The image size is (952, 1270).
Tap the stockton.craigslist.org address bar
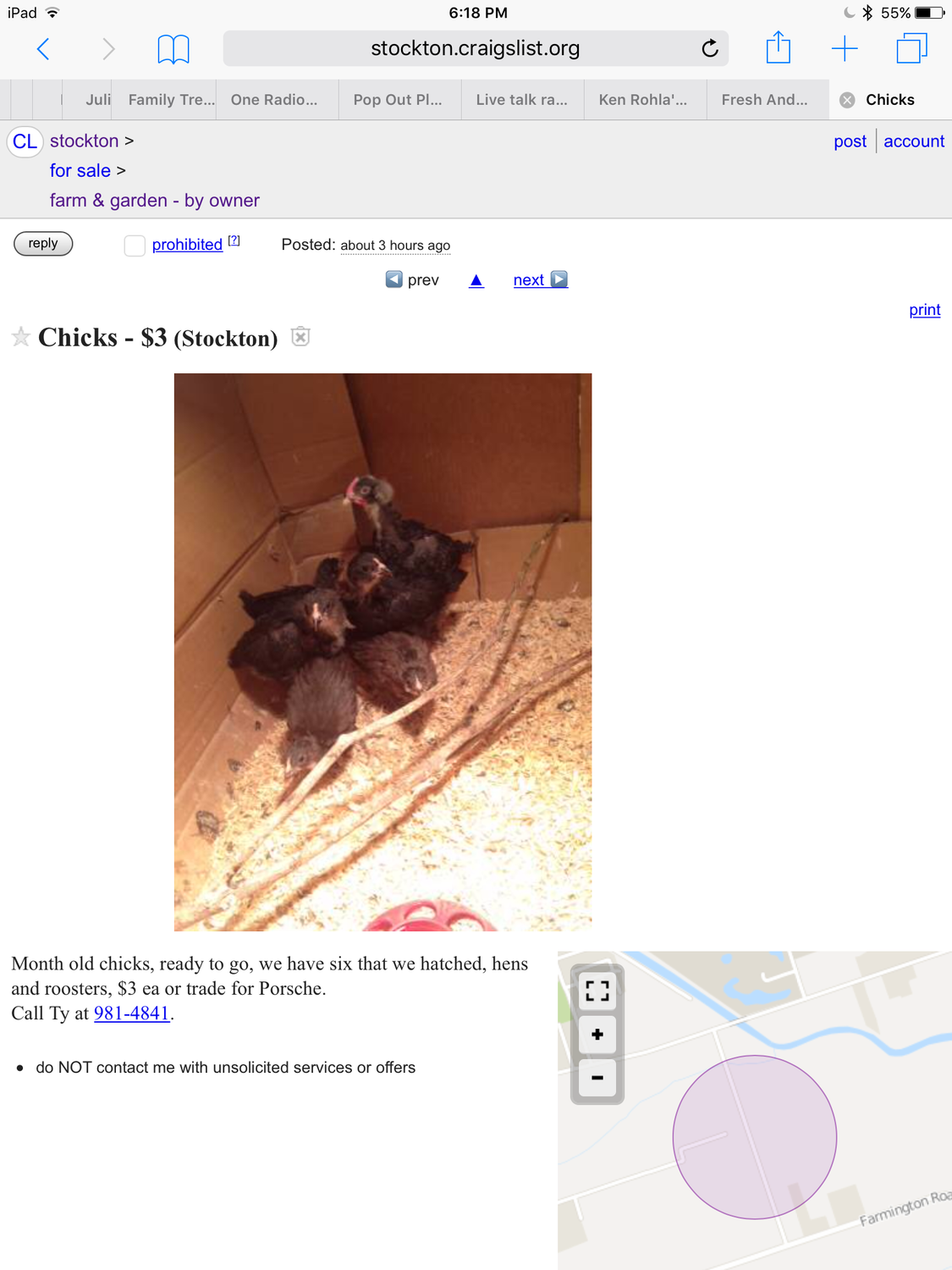[x=475, y=49]
